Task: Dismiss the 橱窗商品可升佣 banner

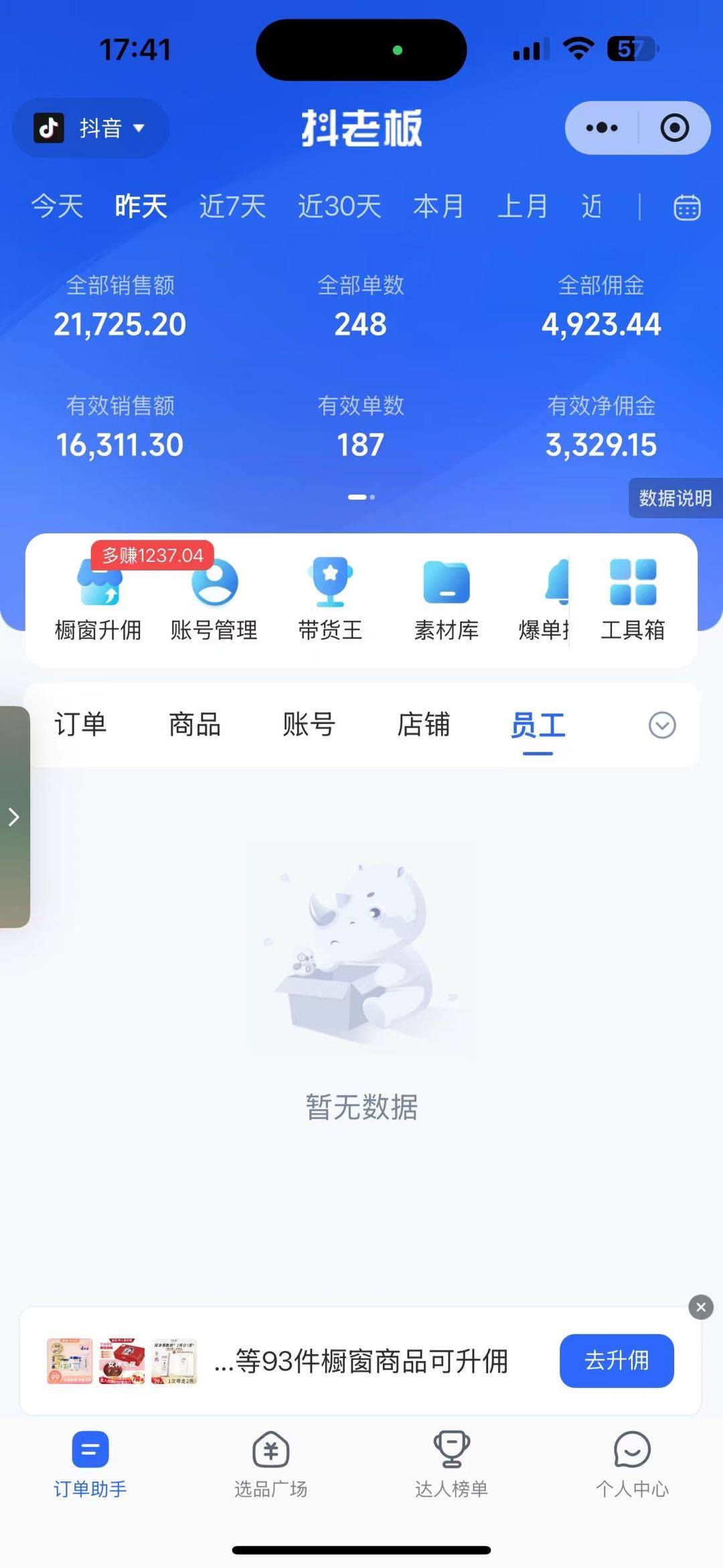Action: 701,1307
